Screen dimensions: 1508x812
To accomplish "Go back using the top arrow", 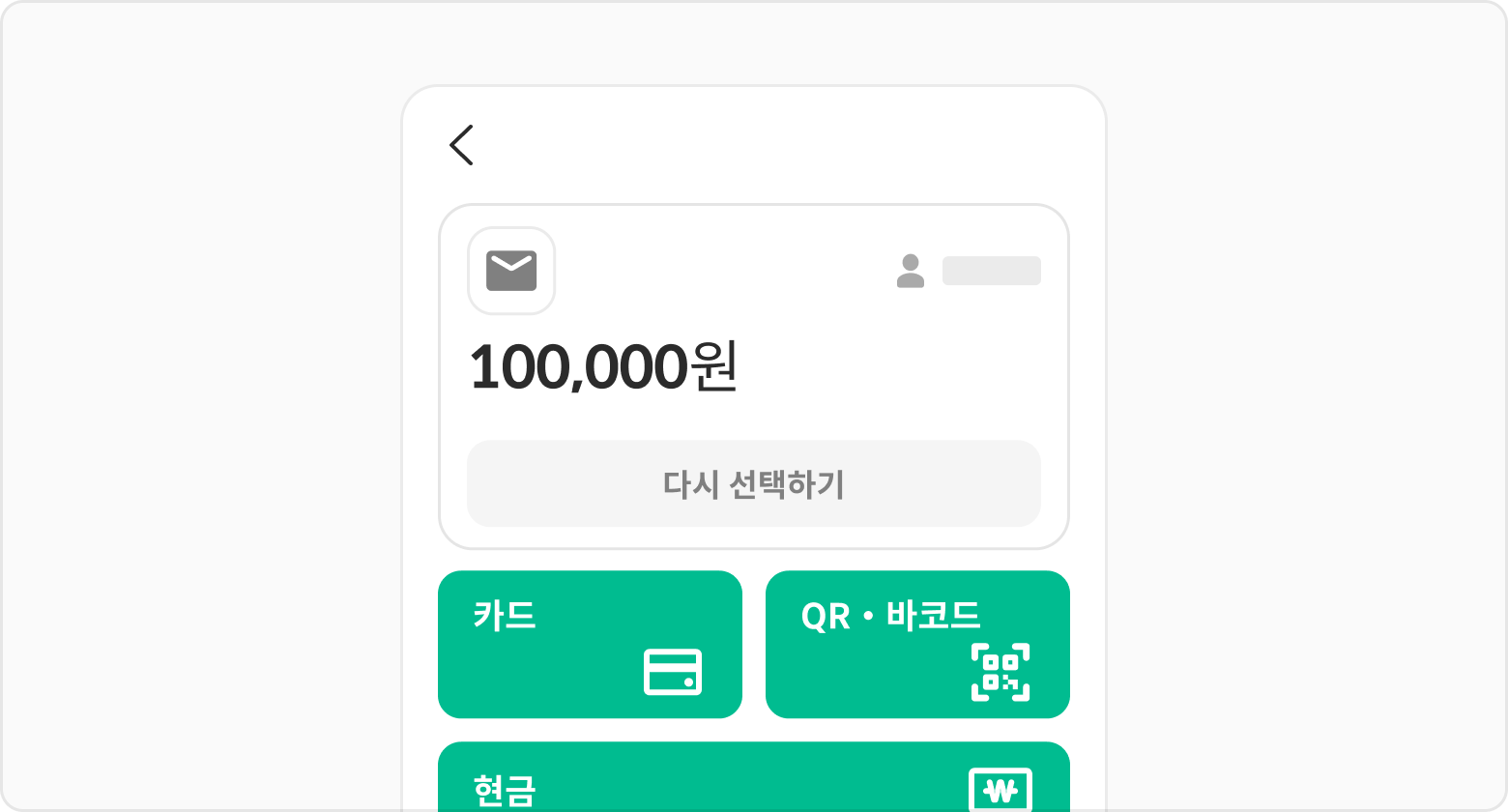I will click(461, 145).
